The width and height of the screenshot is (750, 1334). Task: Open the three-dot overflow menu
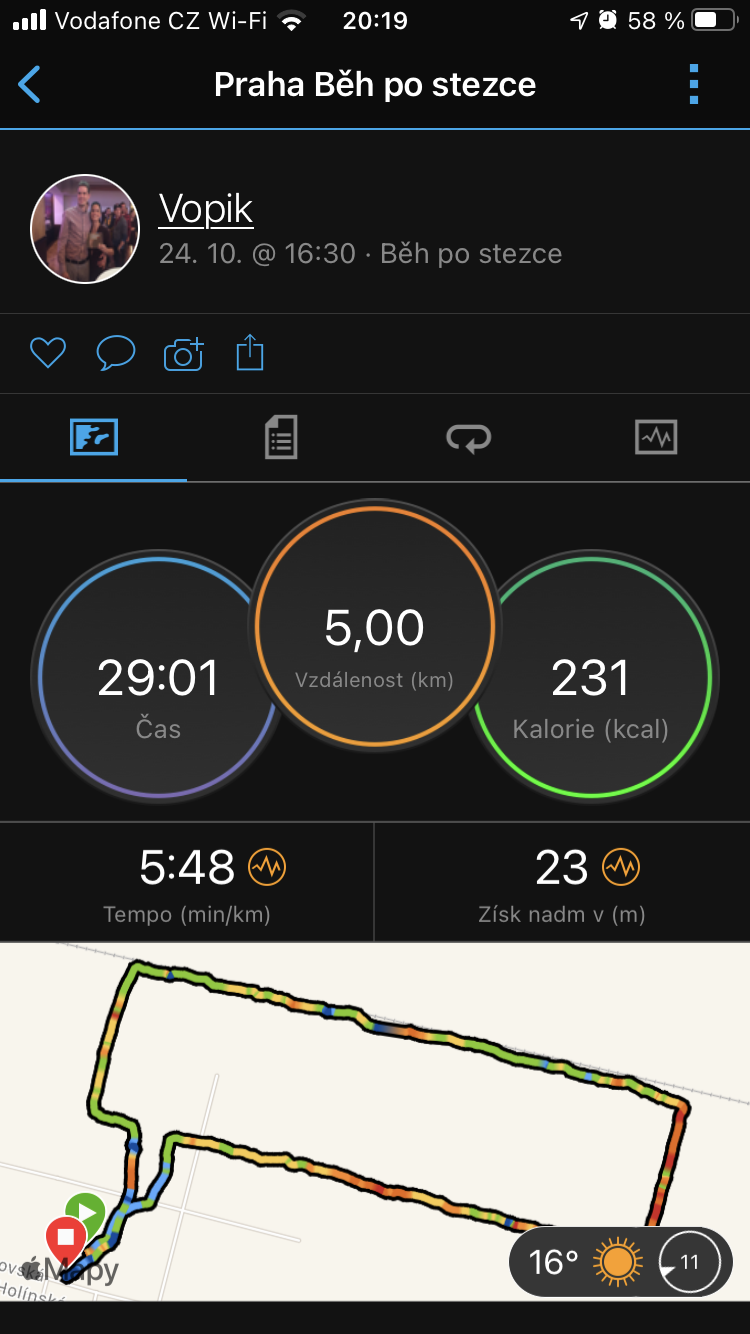tap(694, 85)
